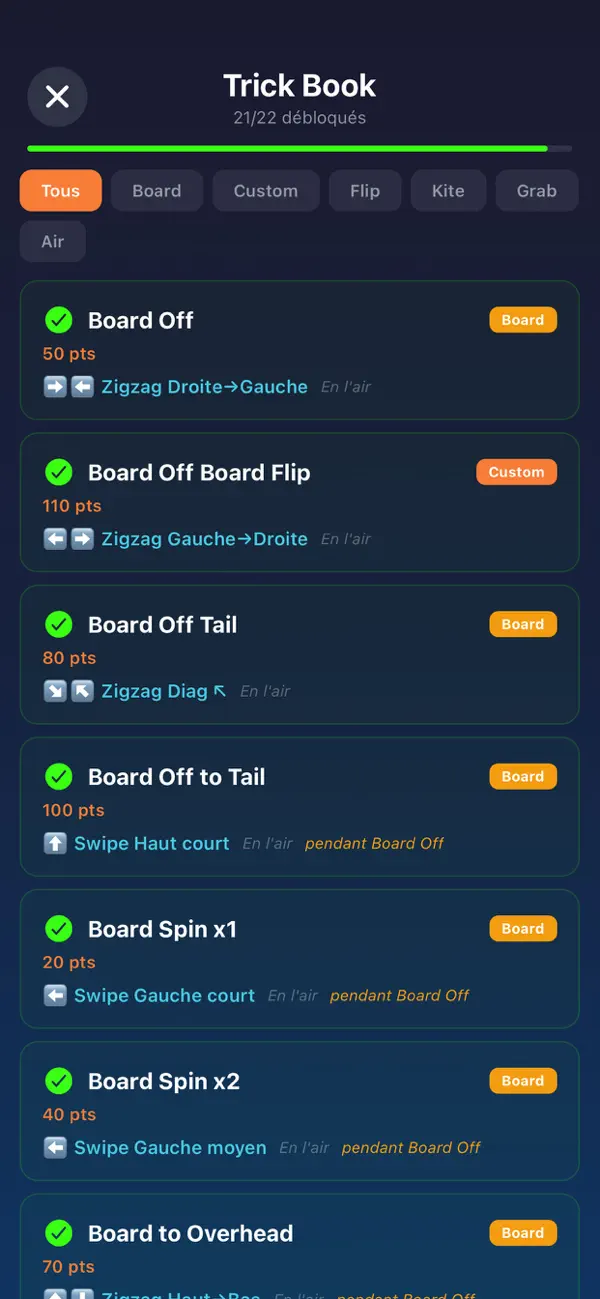Show only Flip tricks
Viewport: 600px width, 1299px height.
pos(365,191)
